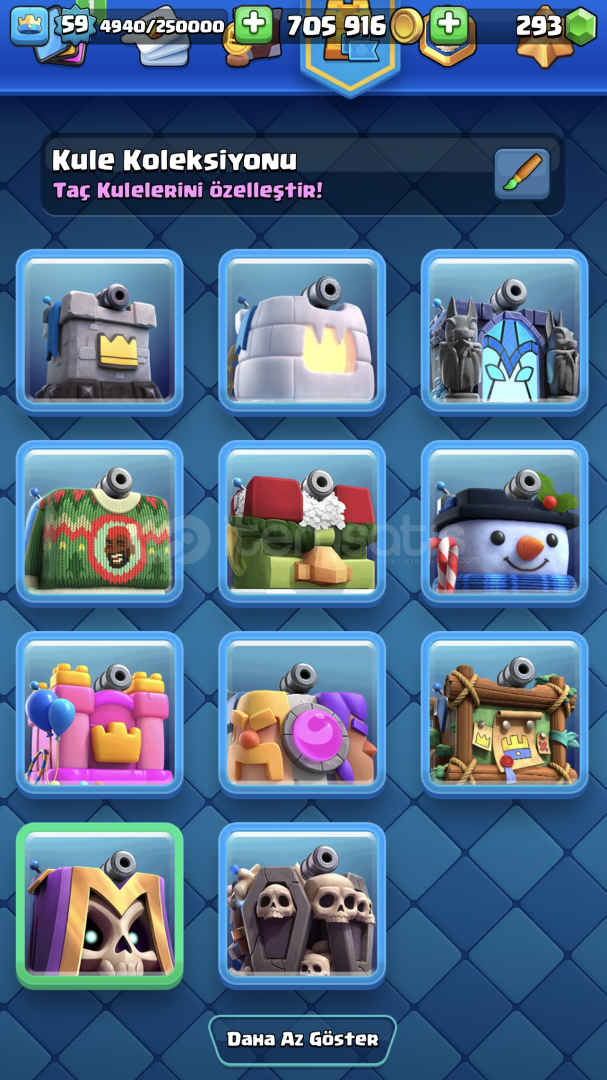Choose the igloo tower skin
Viewport: 607px width, 1080px height.
[x=302, y=331]
